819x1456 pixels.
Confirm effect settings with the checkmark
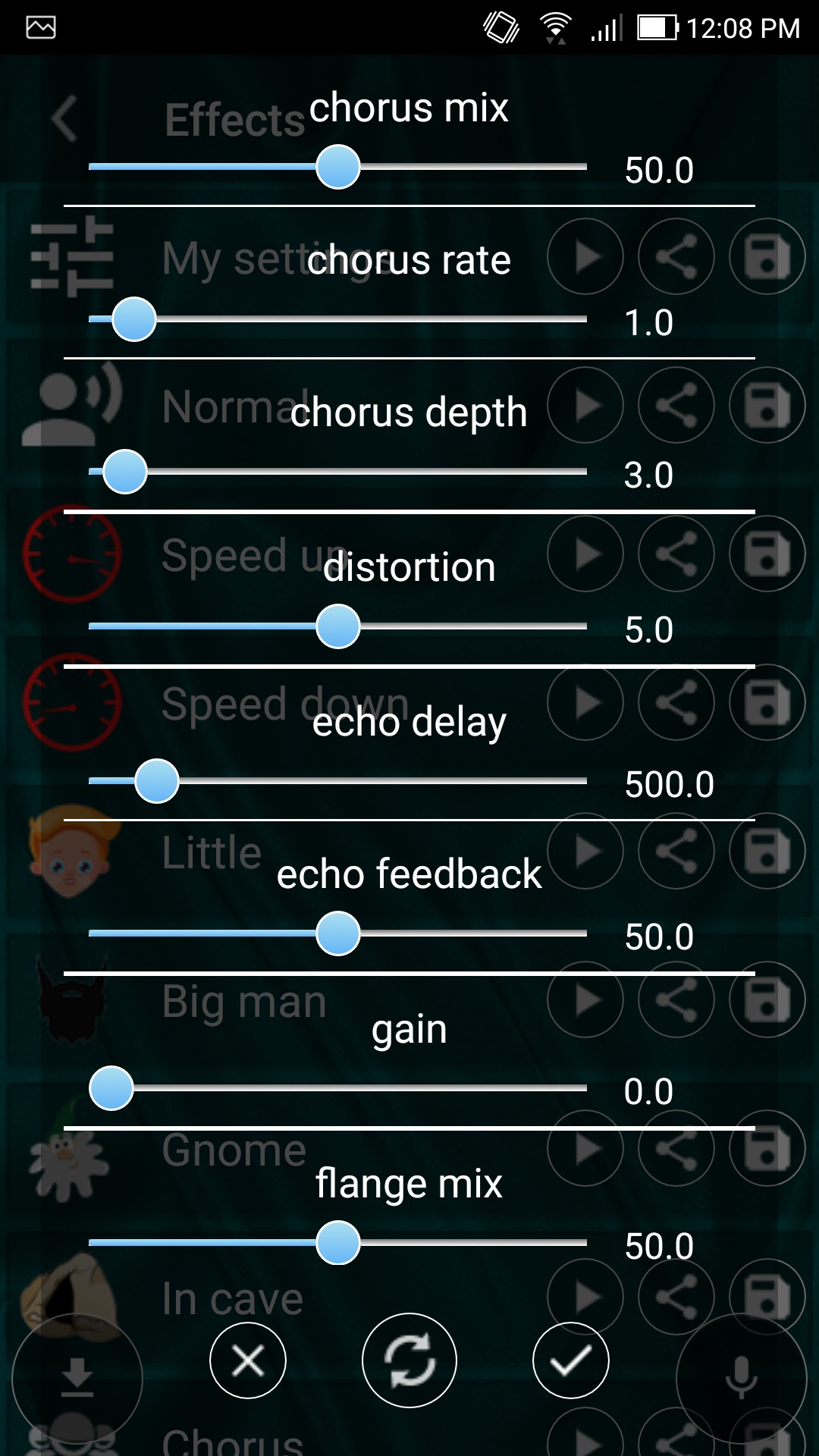(x=571, y=1360)
